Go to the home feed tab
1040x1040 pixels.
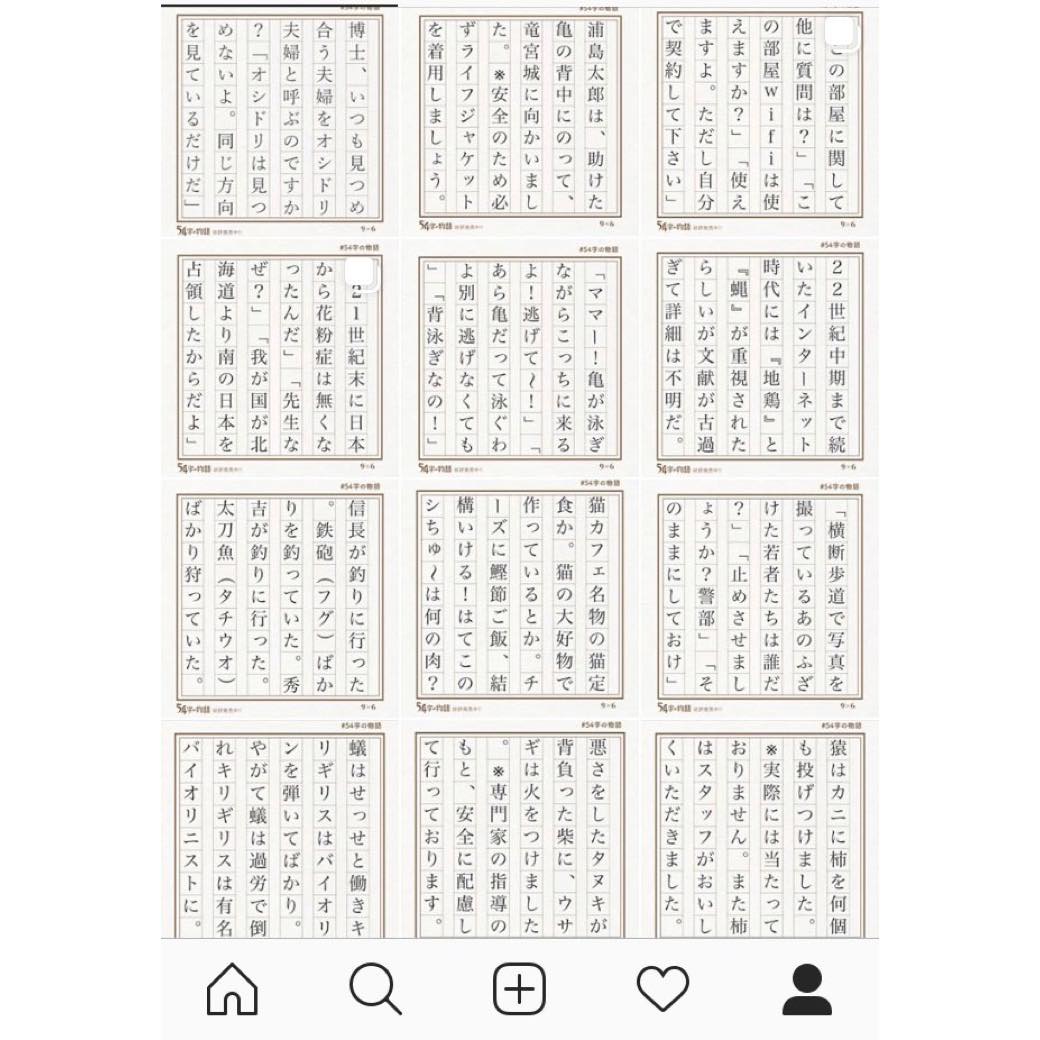(232, 989)
